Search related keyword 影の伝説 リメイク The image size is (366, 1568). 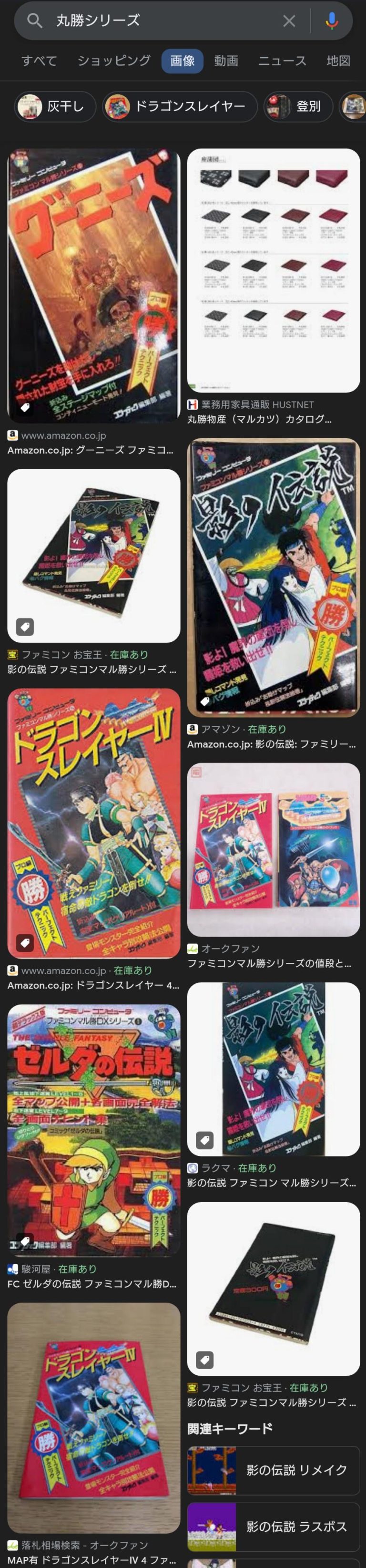click(x=274, y=1471)
